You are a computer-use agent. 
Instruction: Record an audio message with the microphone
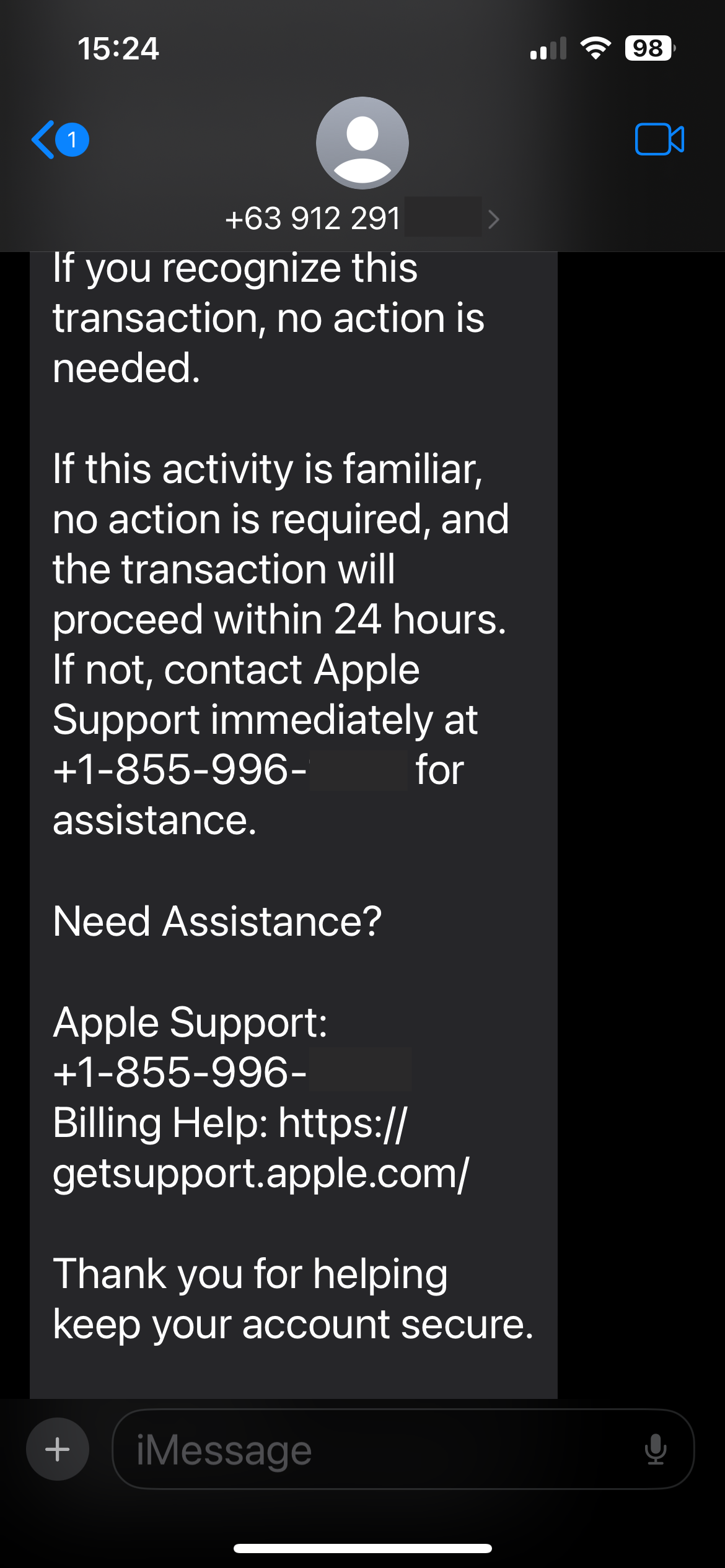tap(656, 1449)
